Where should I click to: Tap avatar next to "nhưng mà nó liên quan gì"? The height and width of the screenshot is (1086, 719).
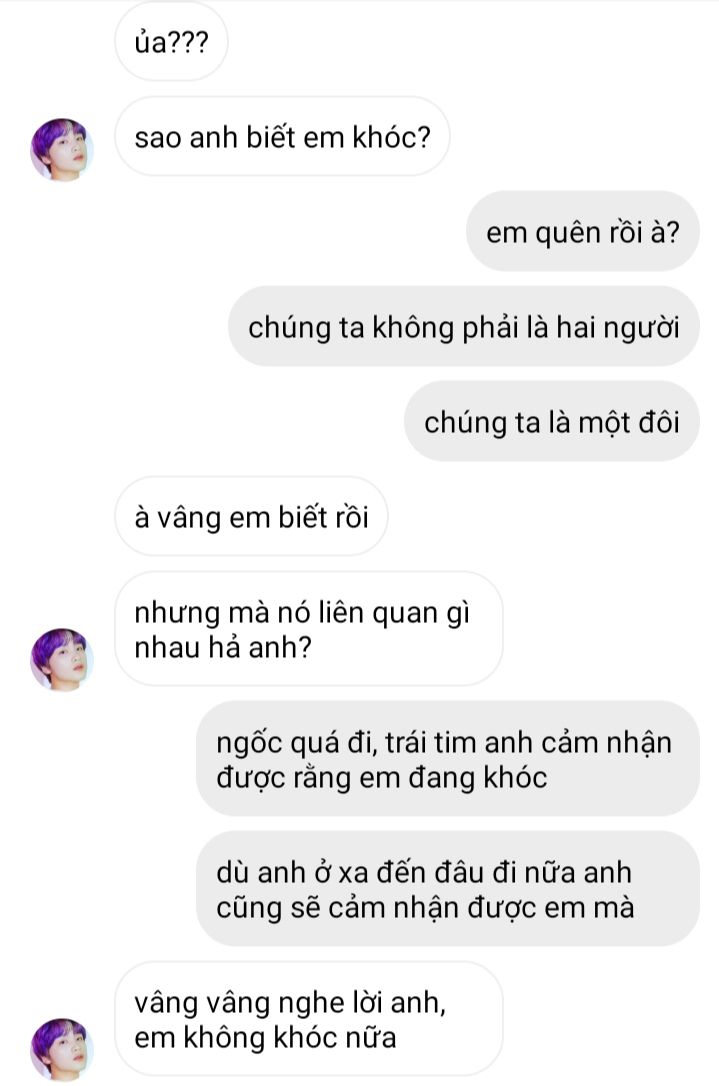point(62,659)
